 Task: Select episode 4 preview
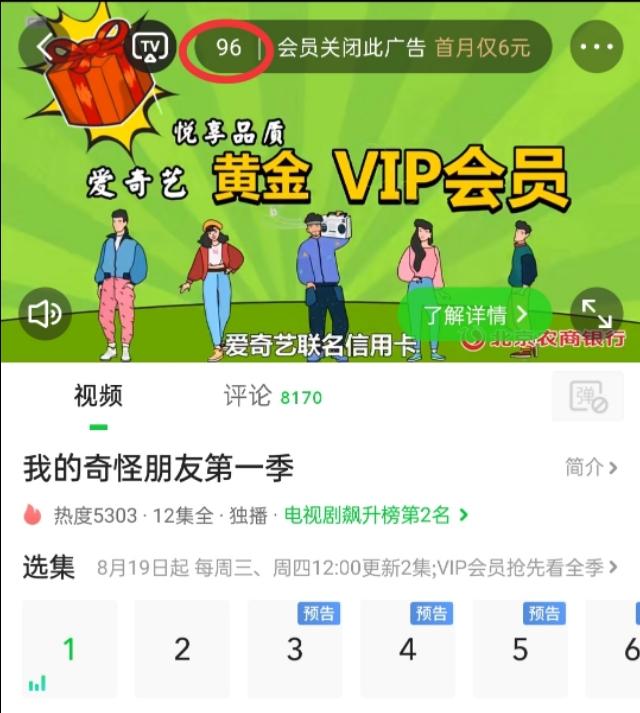[x=407, y=649]
